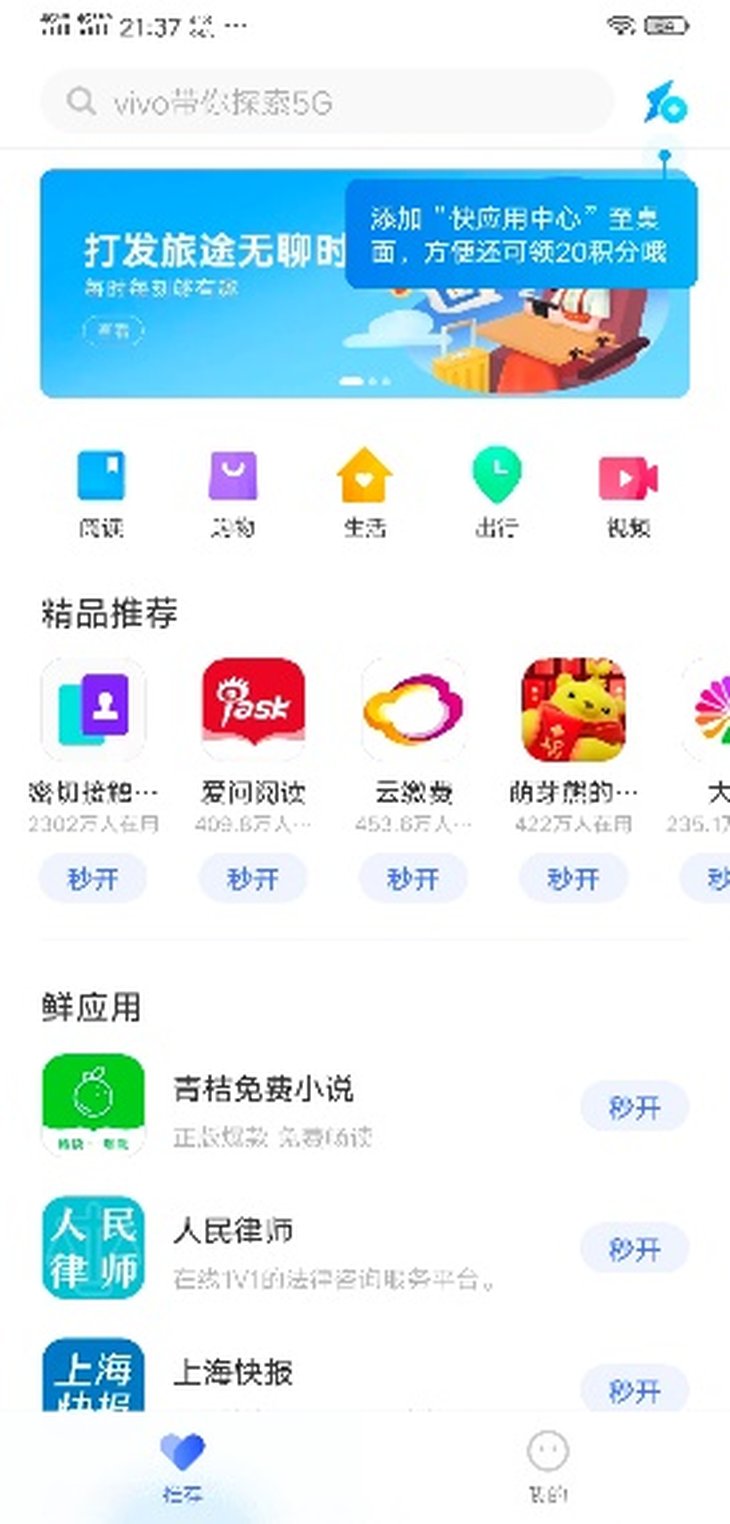The height and width of the screenshot is (1524, 730).
Task: Open the 爱问阅读 app icon
Action: (253, 710)
